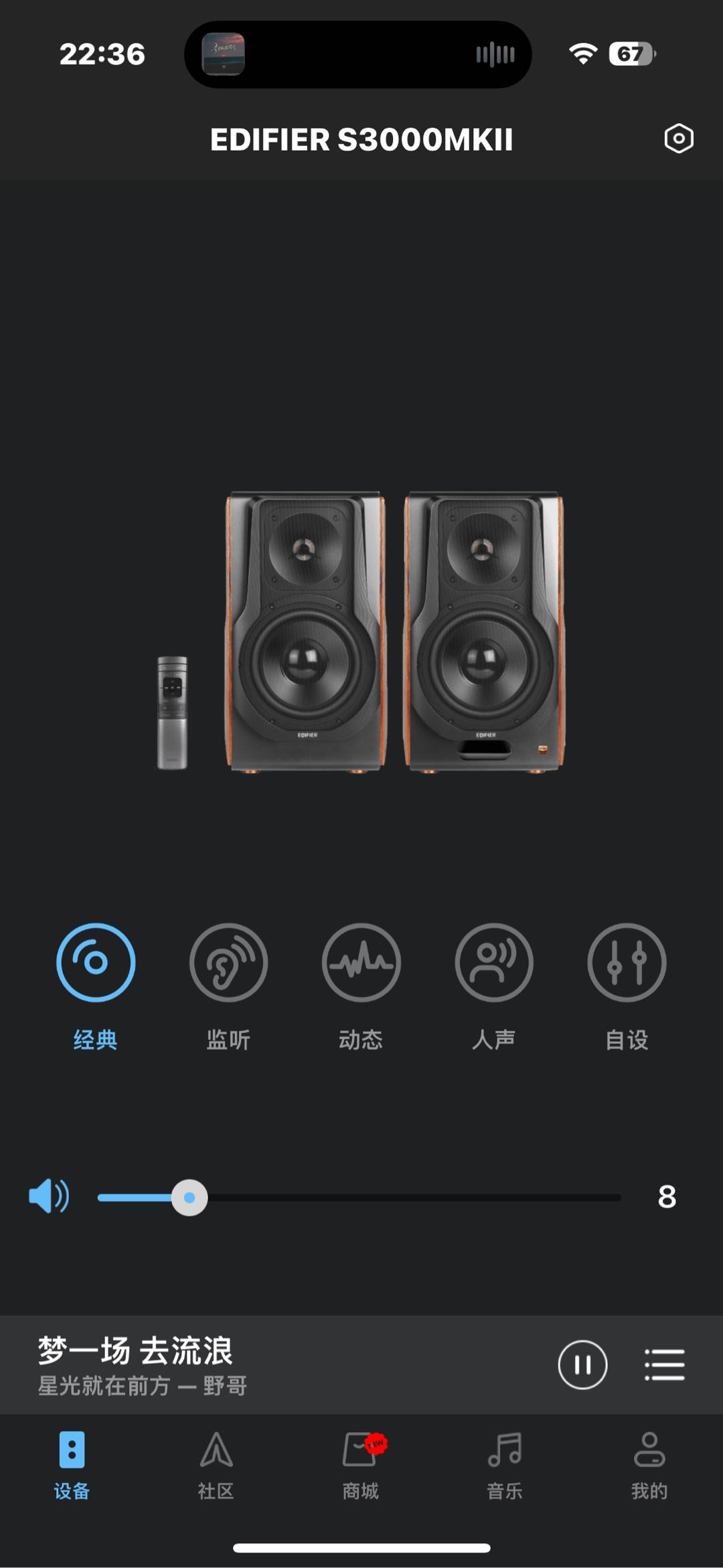Go to the 社区 tab
The height and width of the screenshot is (1568, 723).
click(216, 1464)
